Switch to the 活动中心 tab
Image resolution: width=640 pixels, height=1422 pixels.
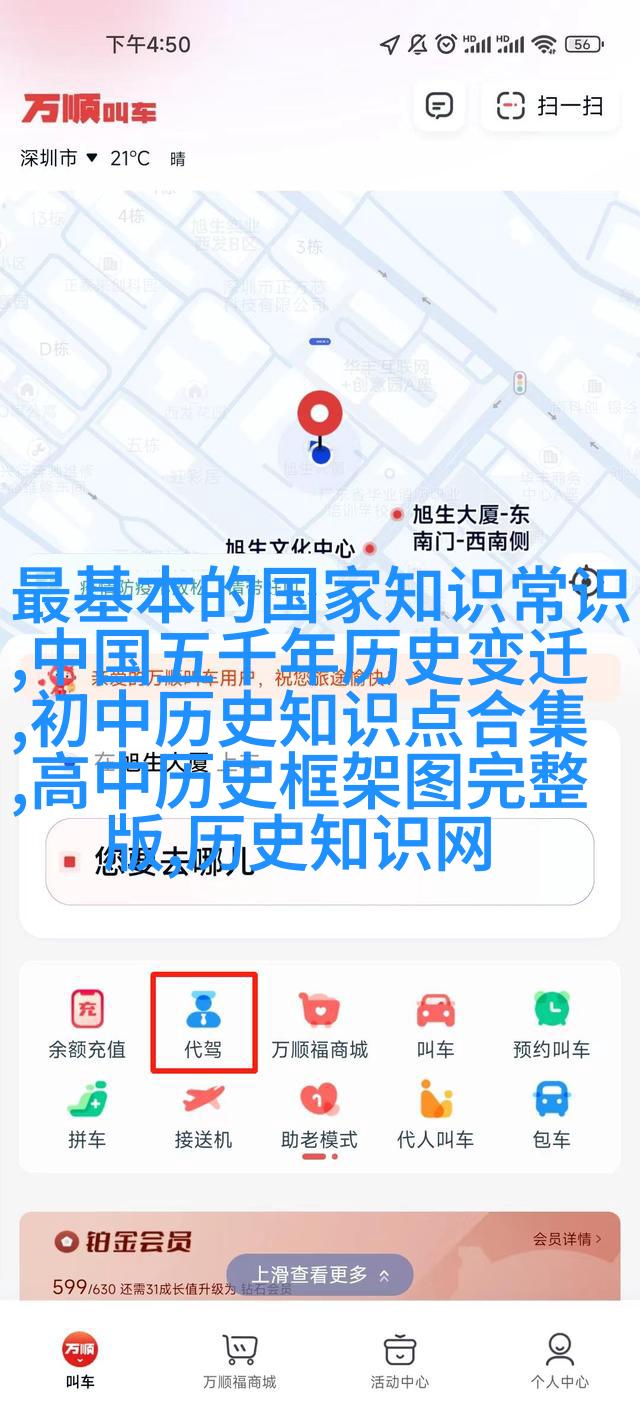400,1361
